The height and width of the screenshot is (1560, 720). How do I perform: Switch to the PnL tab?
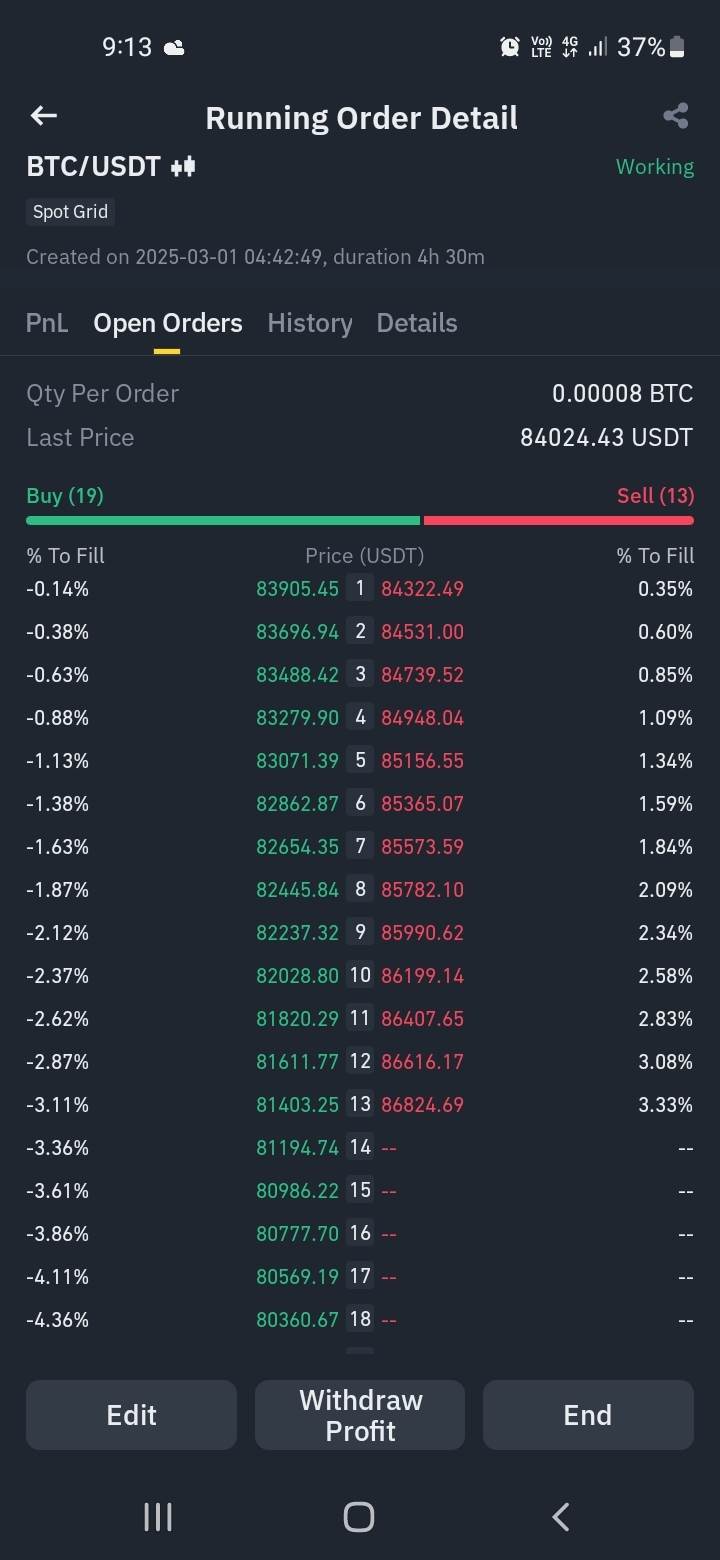point(46,322)
